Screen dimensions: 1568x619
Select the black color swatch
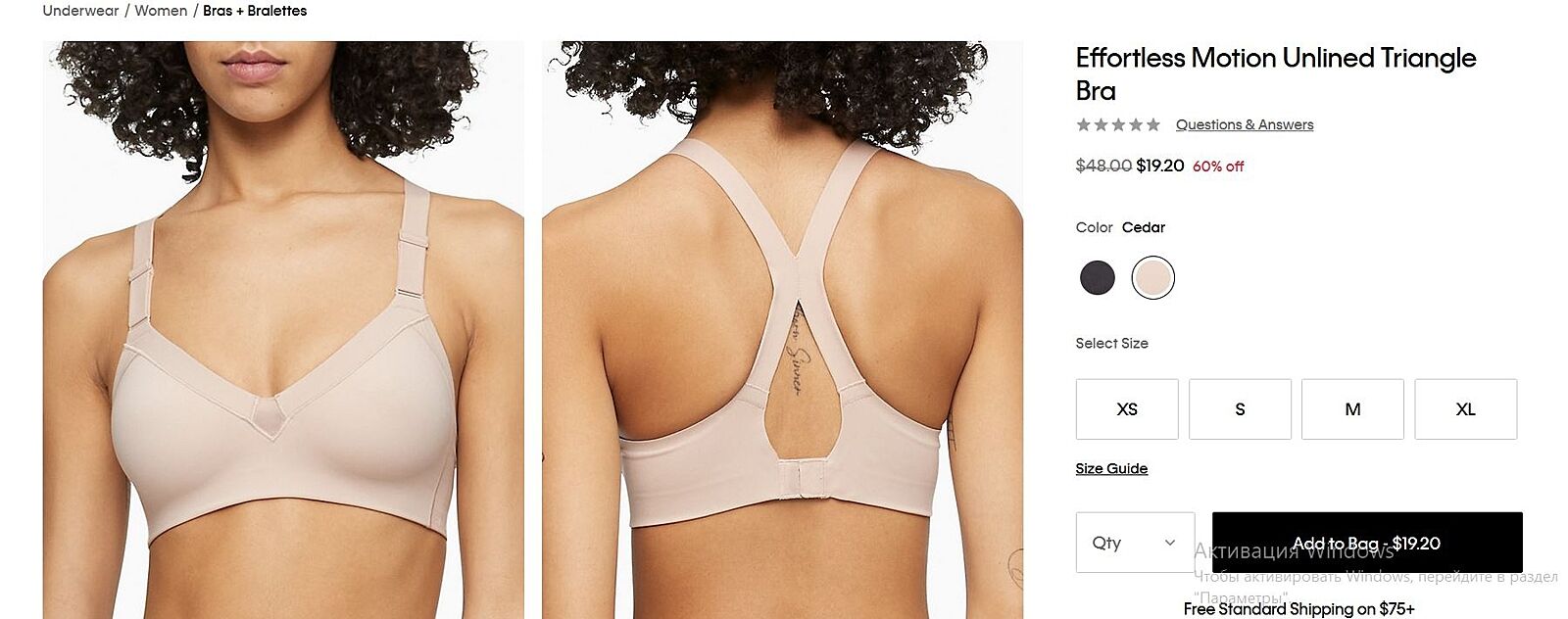point(1097,277)
